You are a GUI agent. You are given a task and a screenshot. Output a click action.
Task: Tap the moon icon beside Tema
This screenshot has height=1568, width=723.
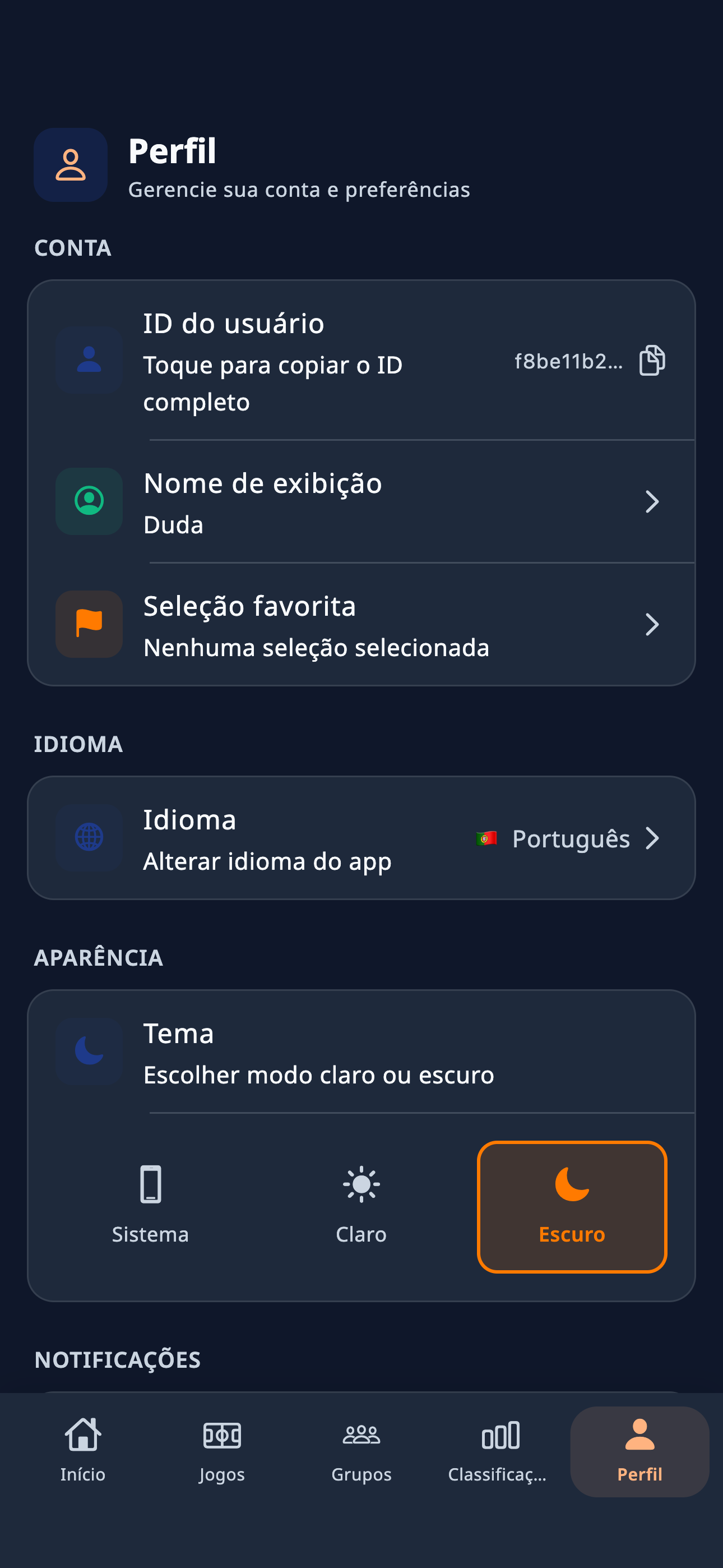tap(89, 1051)
